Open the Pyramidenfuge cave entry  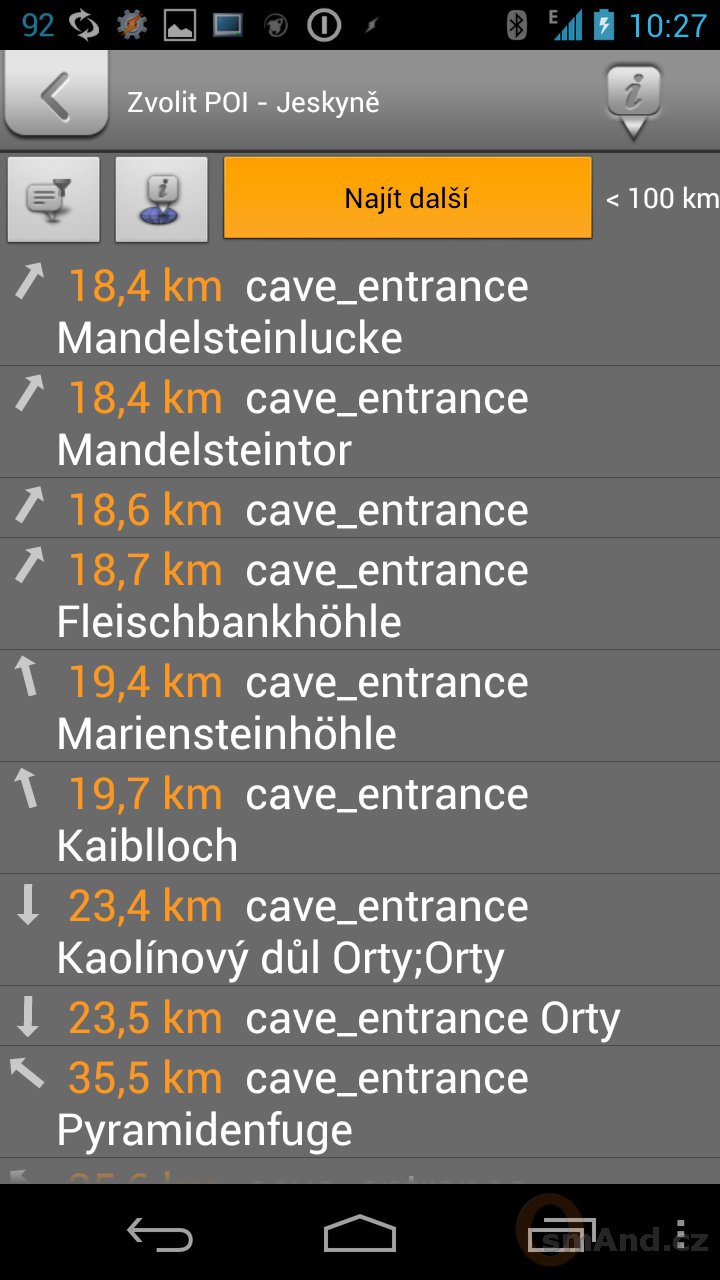pos(360,1102)
